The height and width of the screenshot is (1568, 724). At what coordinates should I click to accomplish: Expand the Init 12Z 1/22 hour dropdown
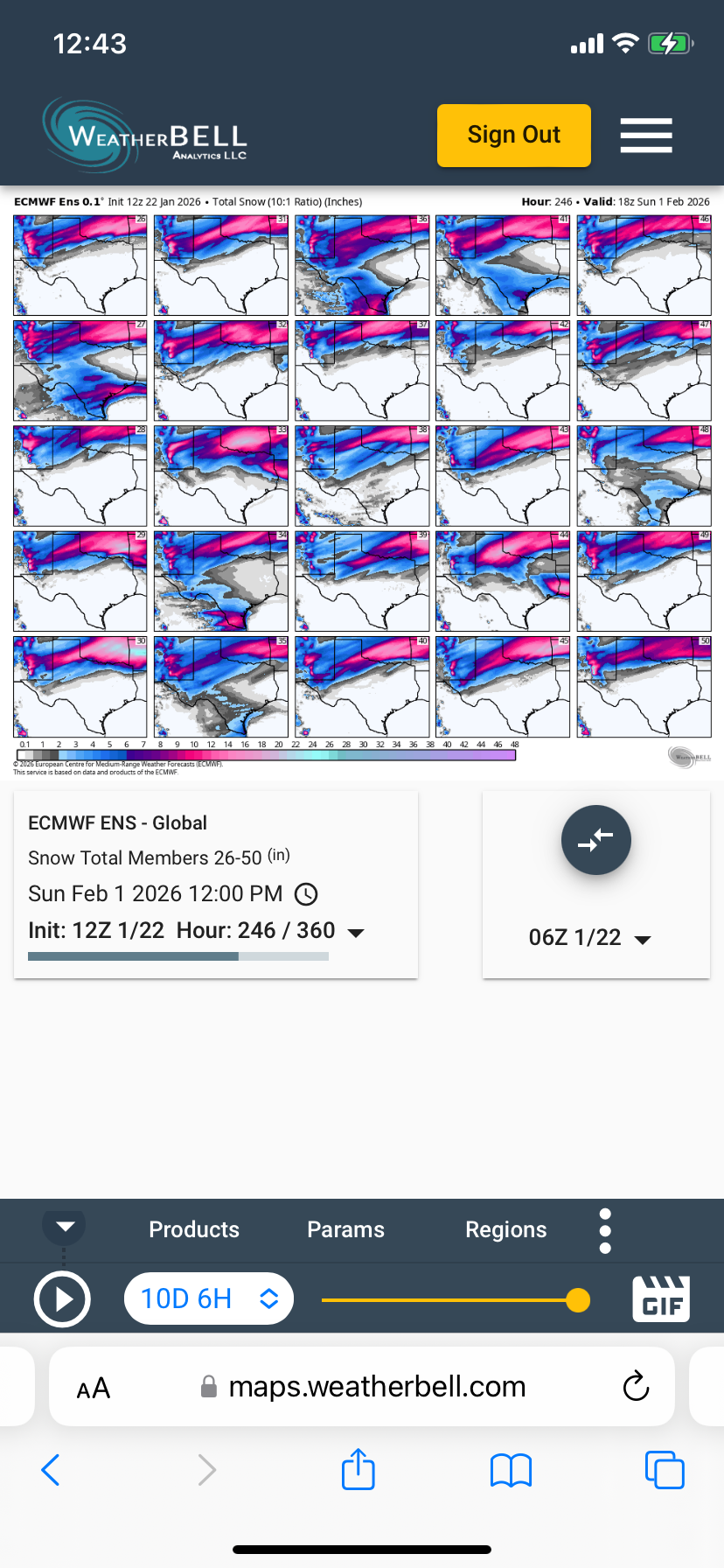coord(356,933)
